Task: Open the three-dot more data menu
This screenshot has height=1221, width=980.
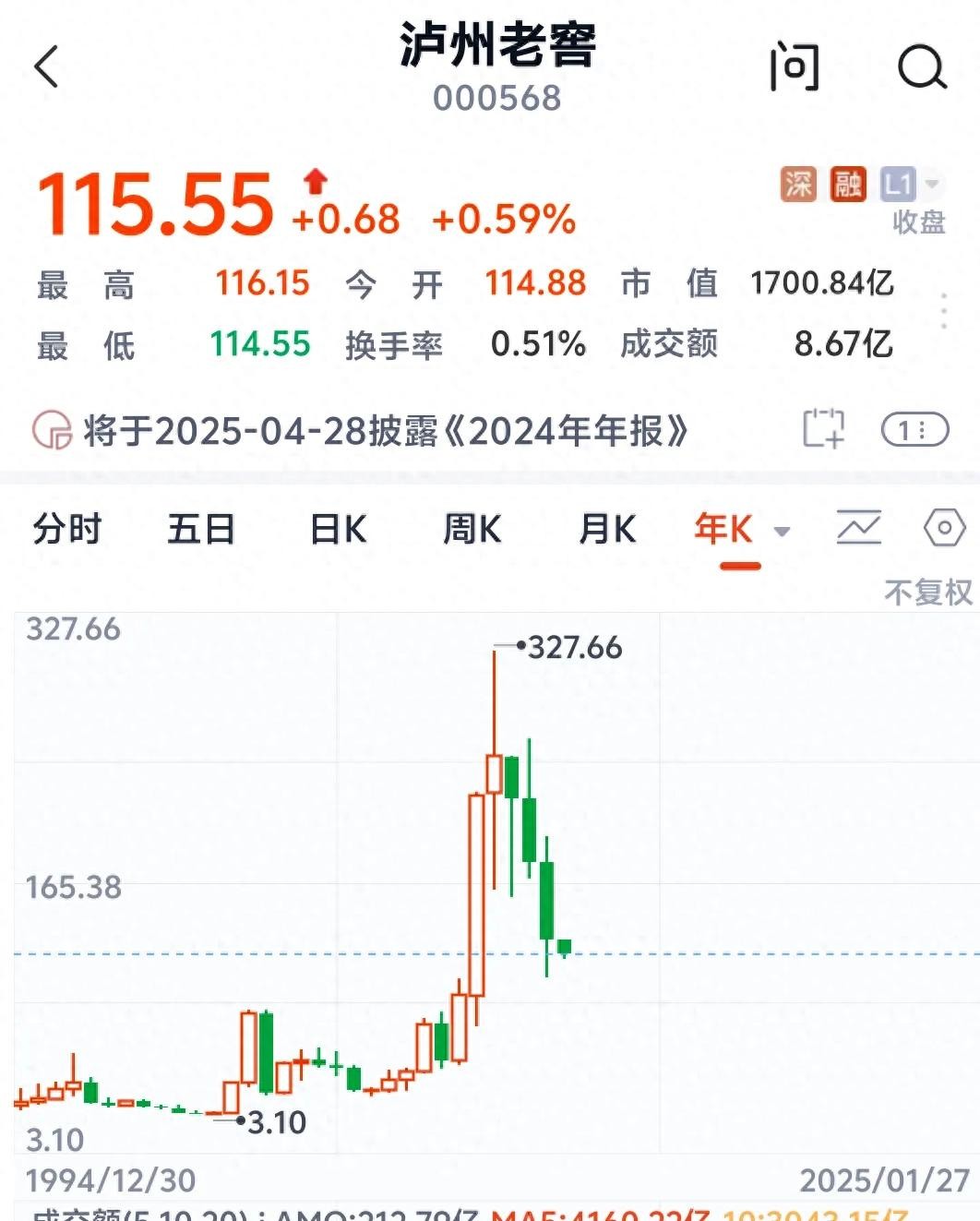Action: (943, 312)
